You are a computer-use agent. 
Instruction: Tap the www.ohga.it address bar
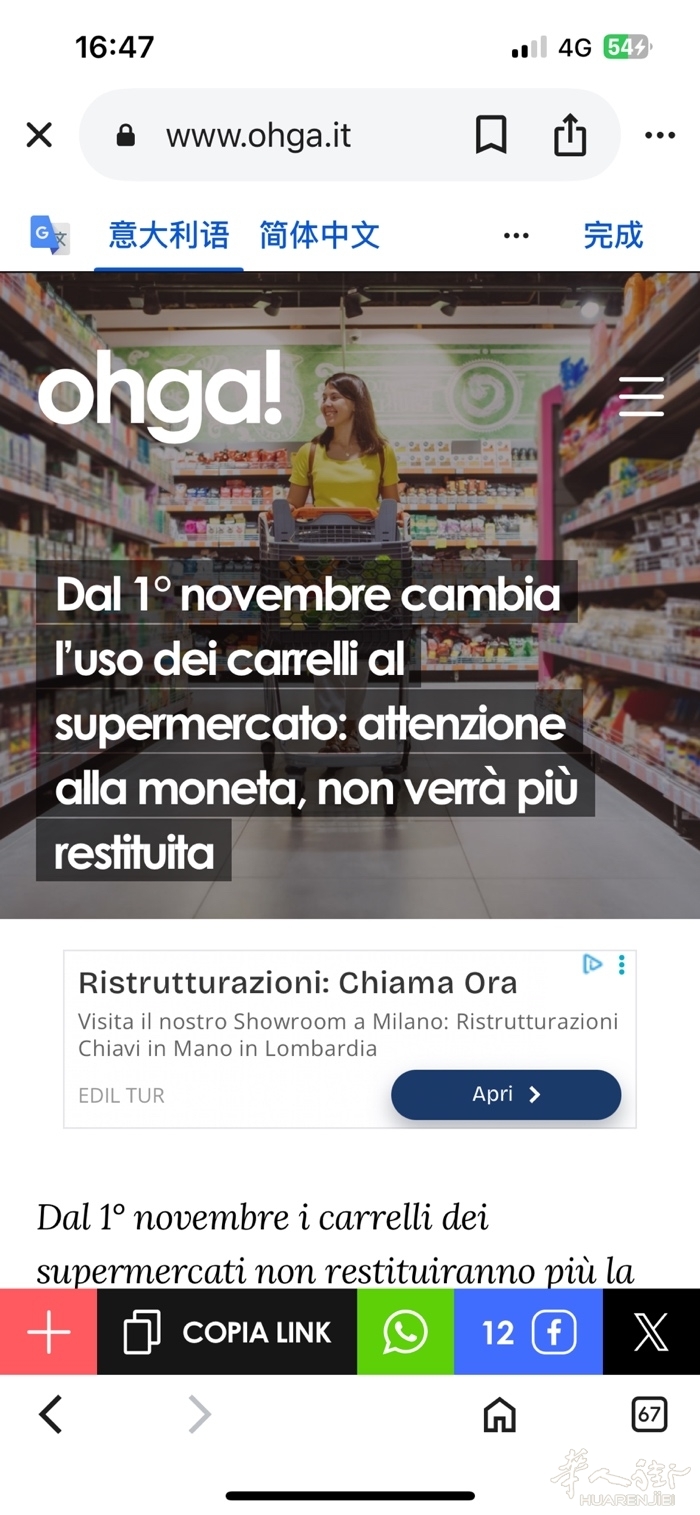pos(258,135)
